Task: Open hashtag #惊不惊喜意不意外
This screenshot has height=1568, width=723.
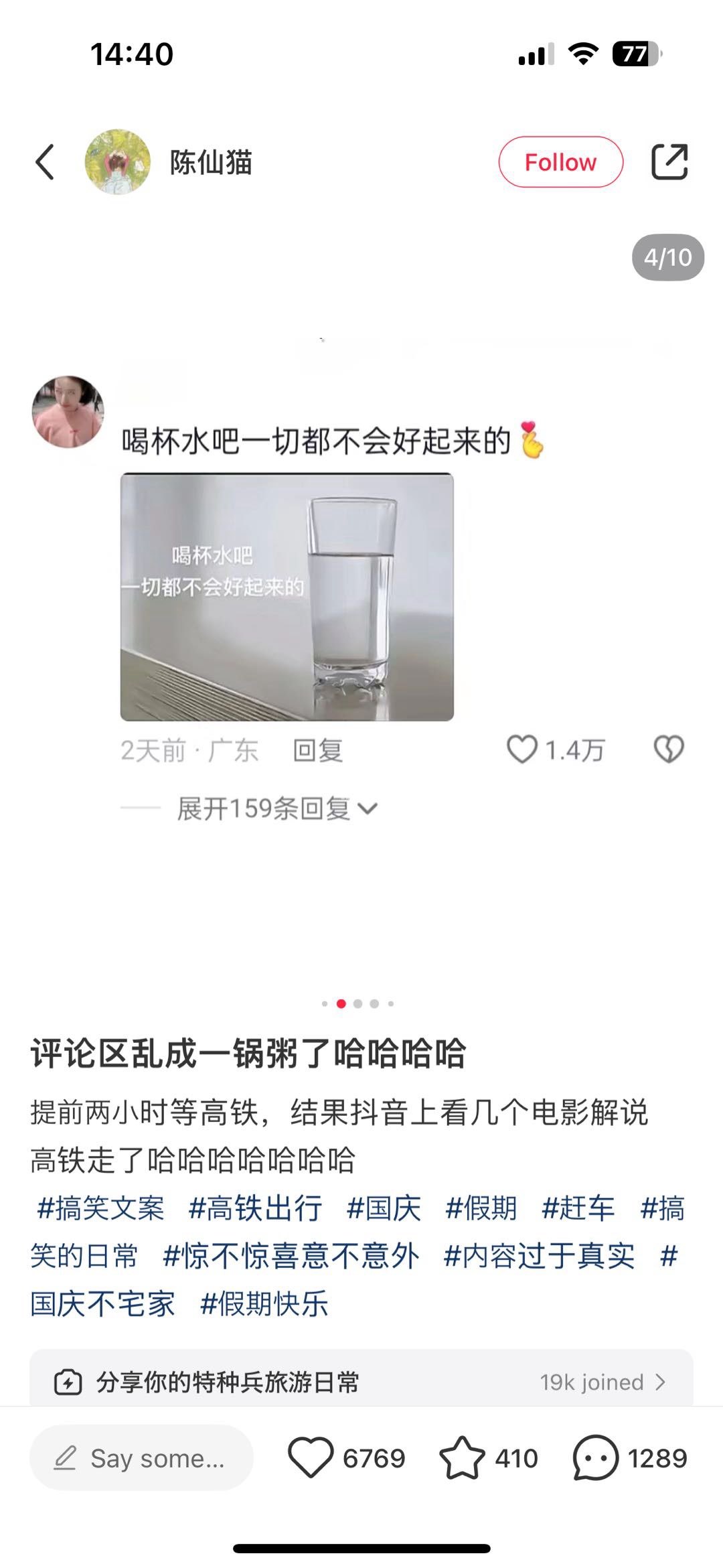Action: tap(291, 1257)
